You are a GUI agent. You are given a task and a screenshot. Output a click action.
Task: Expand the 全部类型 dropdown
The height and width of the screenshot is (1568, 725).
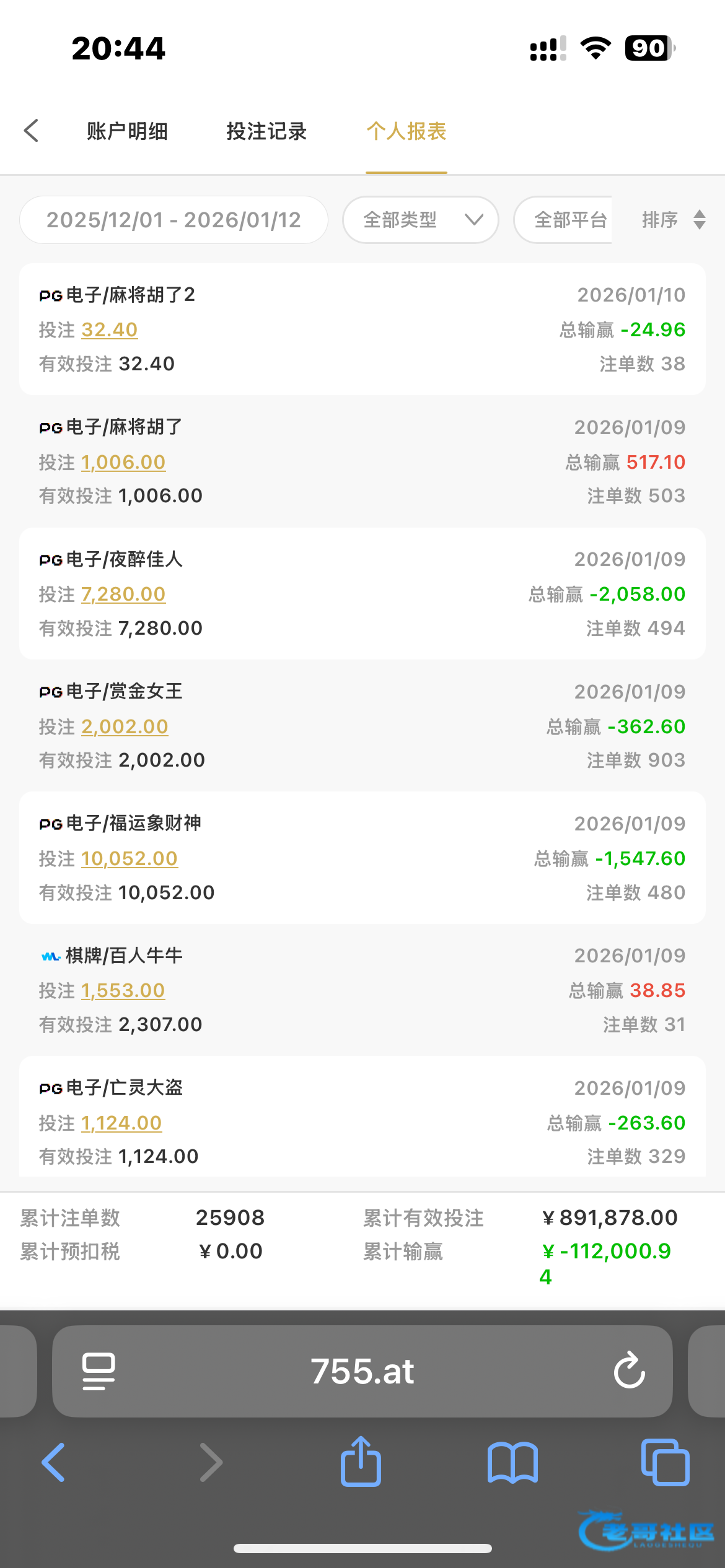[421, 220]
